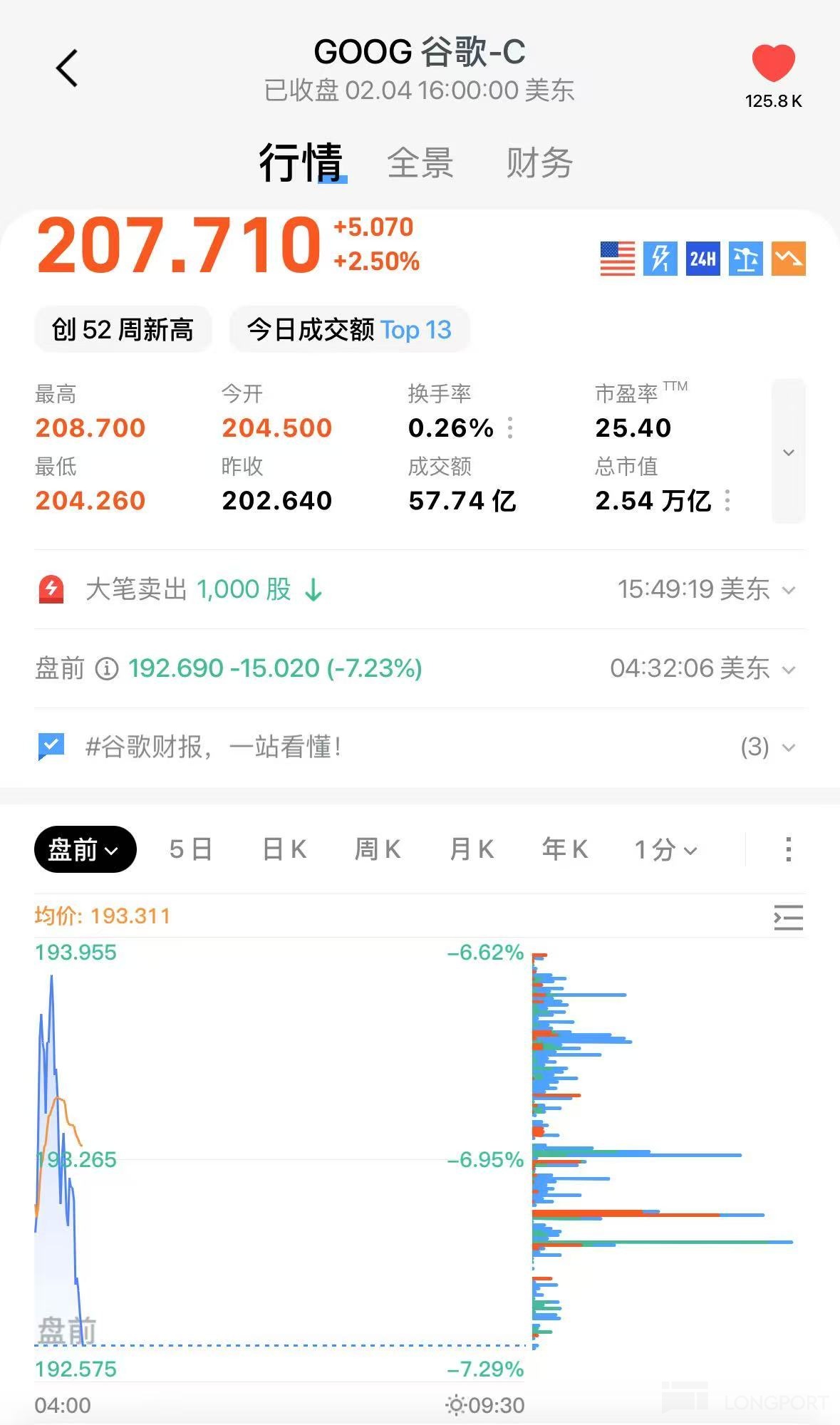
Task: Toggle the chart side list icon
Action: [788, 918]
